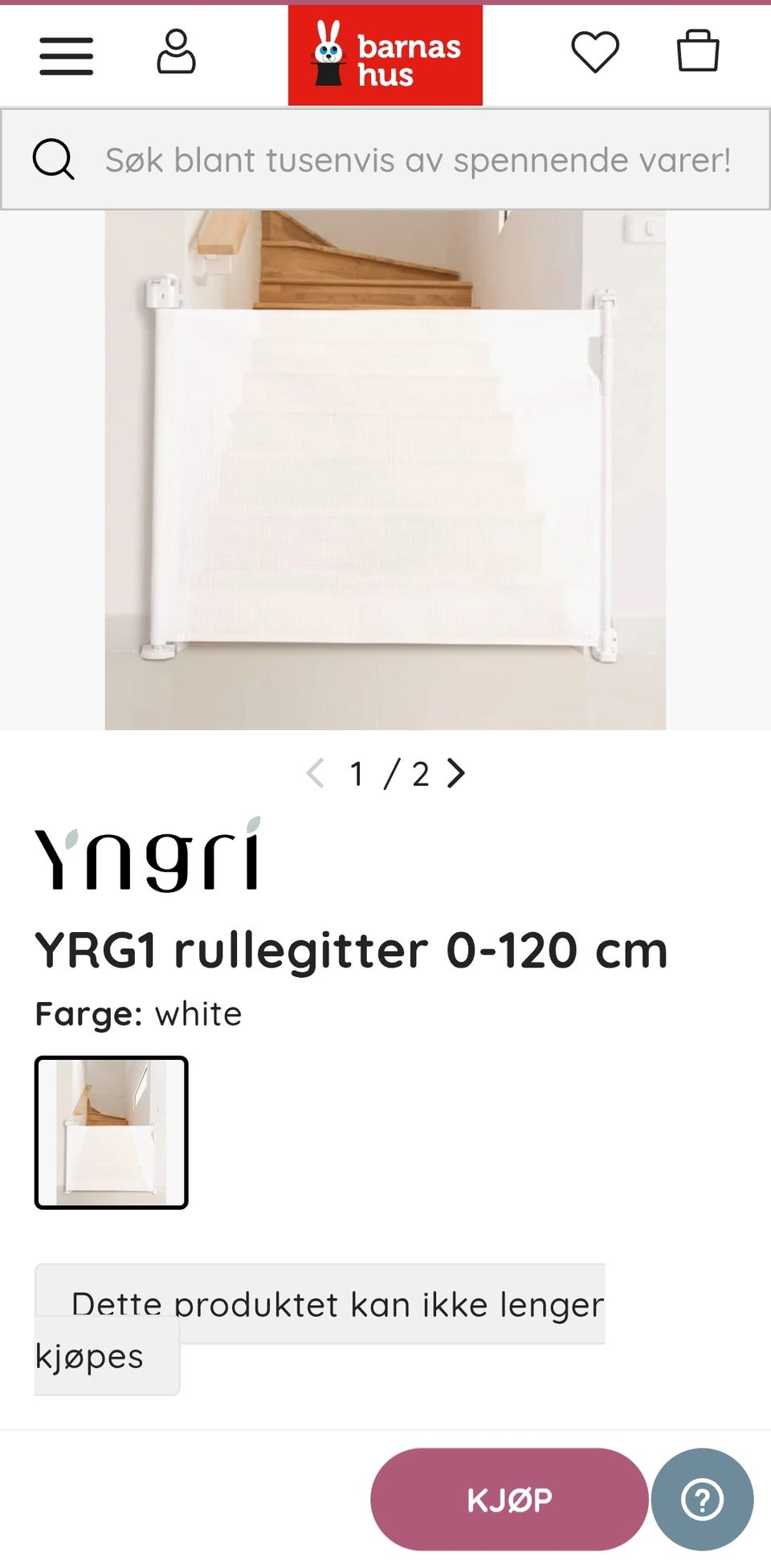
Task: Click the search magnifier icon
Action: [x=54, y=158]
